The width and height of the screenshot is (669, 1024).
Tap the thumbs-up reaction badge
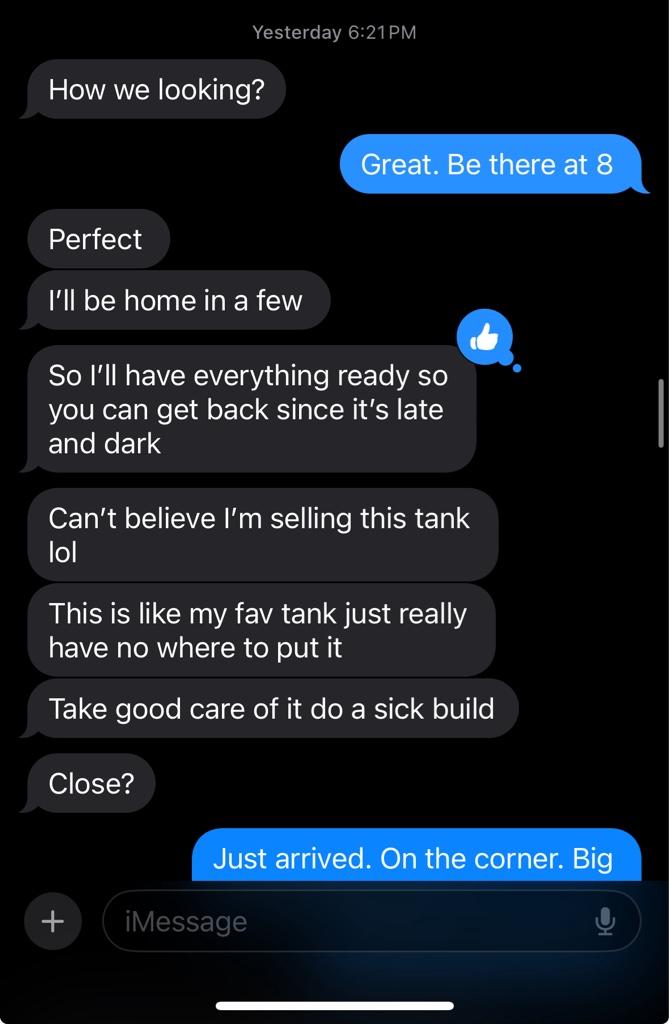pos(485,339)
